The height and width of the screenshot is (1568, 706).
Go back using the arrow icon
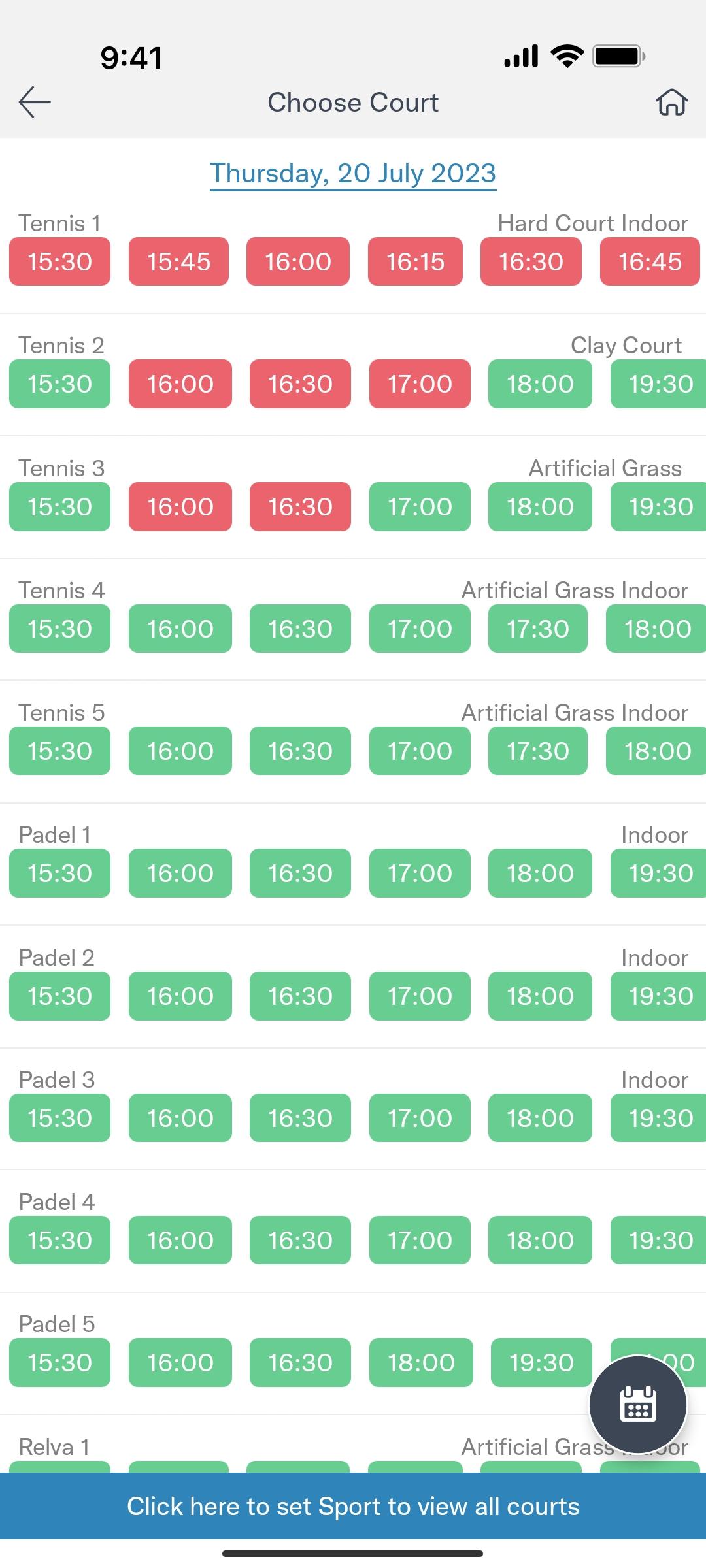pyautogui.click(x=35, y=103)
